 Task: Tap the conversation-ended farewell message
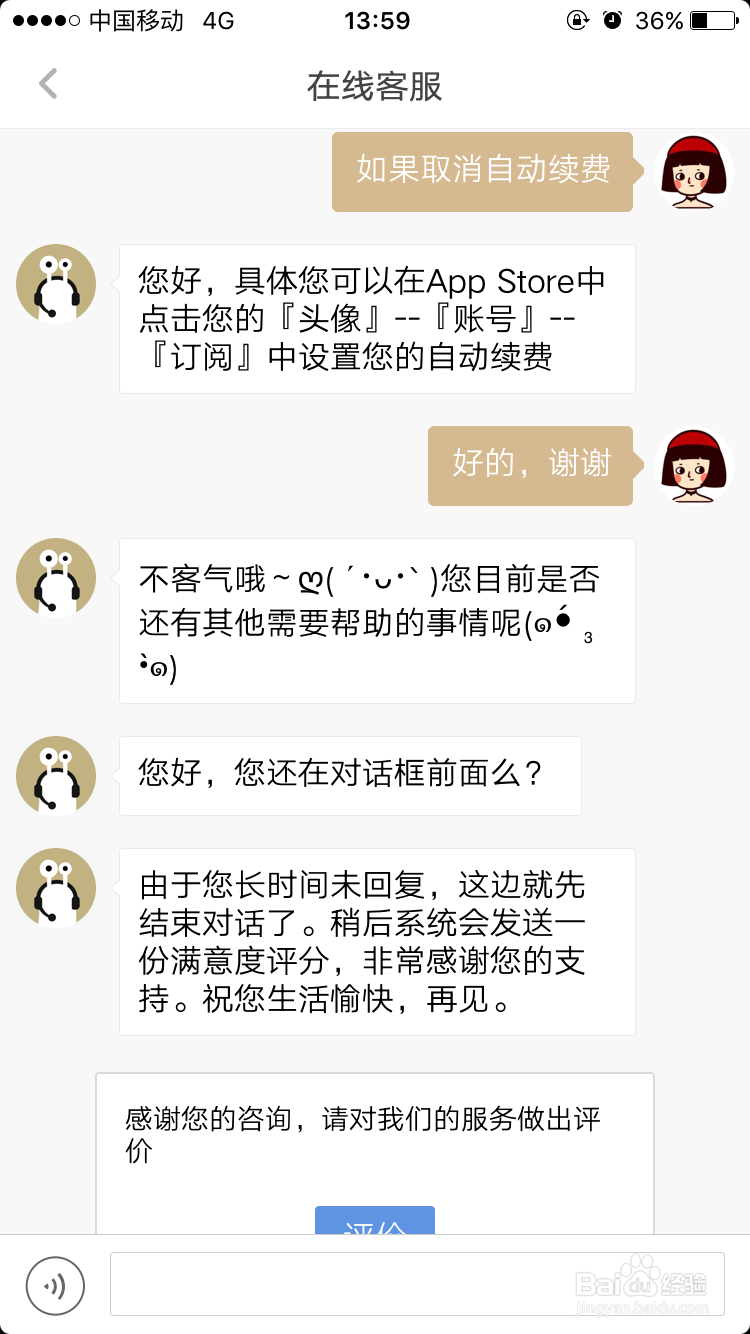(x=377, y=942)
